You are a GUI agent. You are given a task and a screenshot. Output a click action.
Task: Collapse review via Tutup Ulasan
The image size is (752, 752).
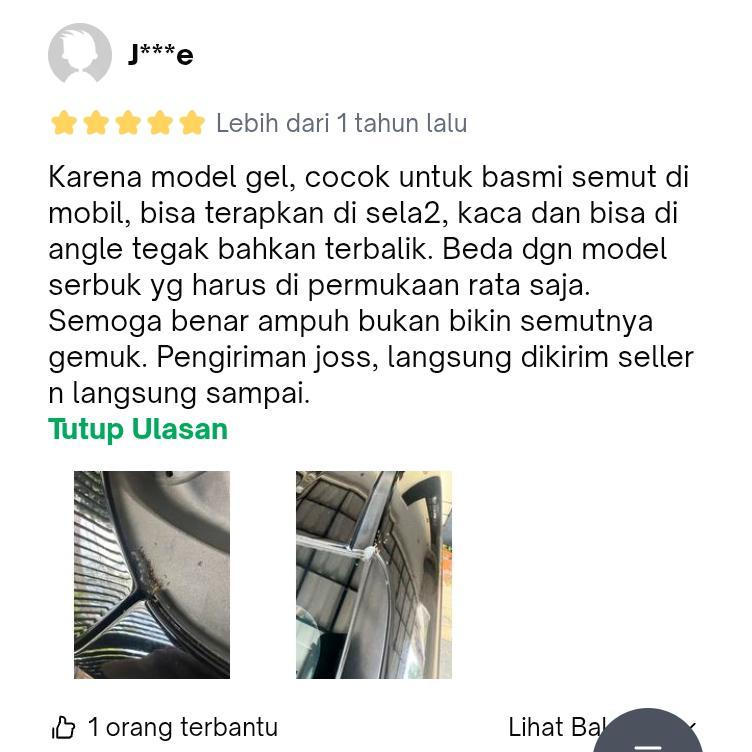(x=138, y=429)
